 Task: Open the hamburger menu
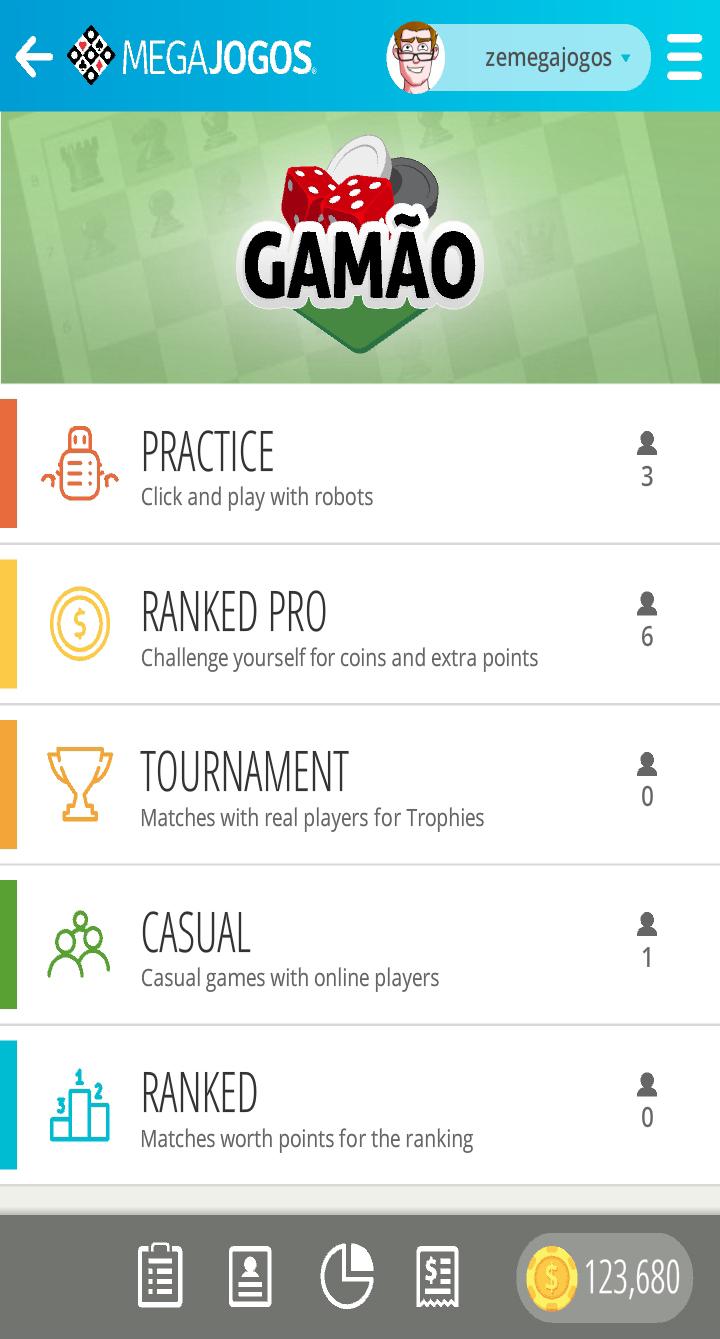point(684,58)
